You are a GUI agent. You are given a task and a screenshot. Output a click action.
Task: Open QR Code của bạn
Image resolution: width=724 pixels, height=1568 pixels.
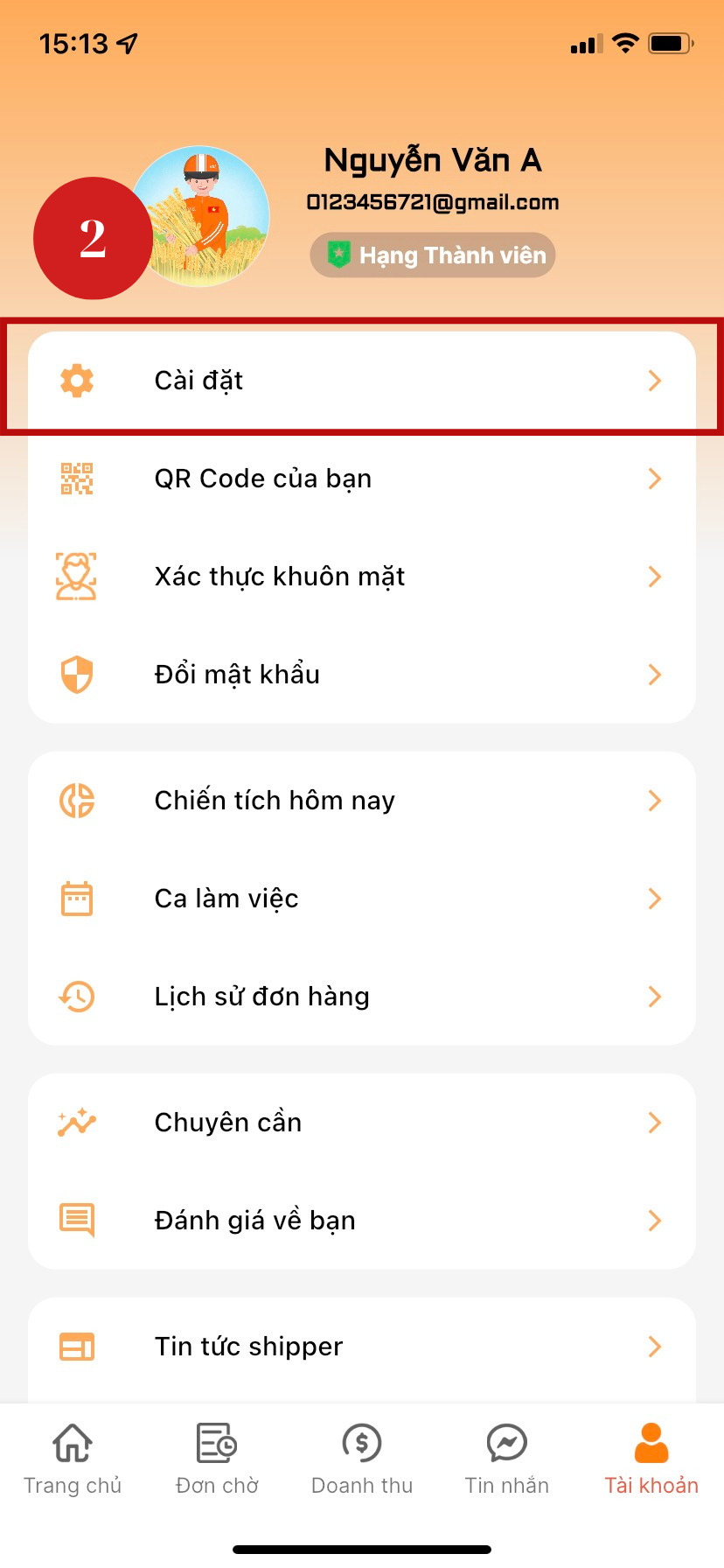tap(362, 479)
